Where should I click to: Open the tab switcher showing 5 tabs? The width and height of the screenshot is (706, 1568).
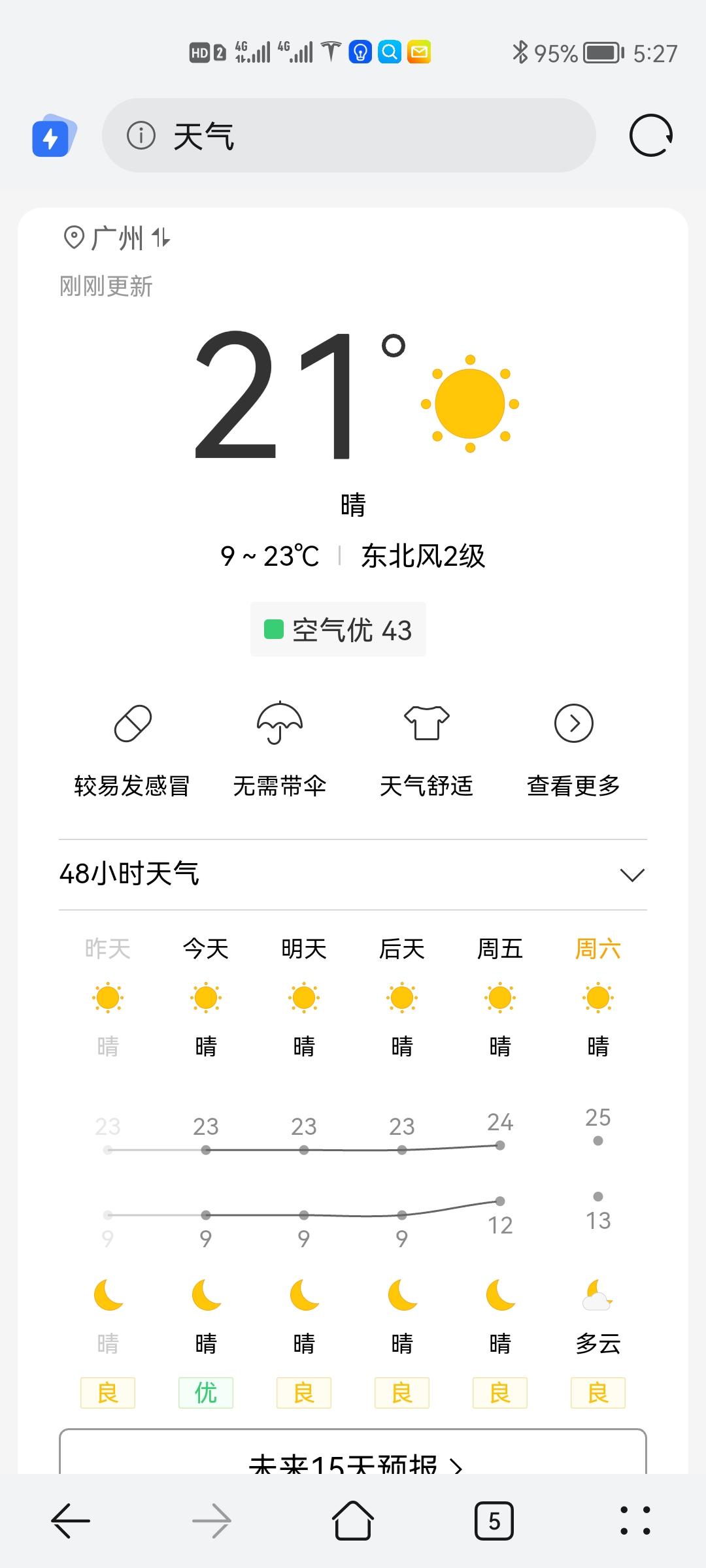[x=494, y=1521]
